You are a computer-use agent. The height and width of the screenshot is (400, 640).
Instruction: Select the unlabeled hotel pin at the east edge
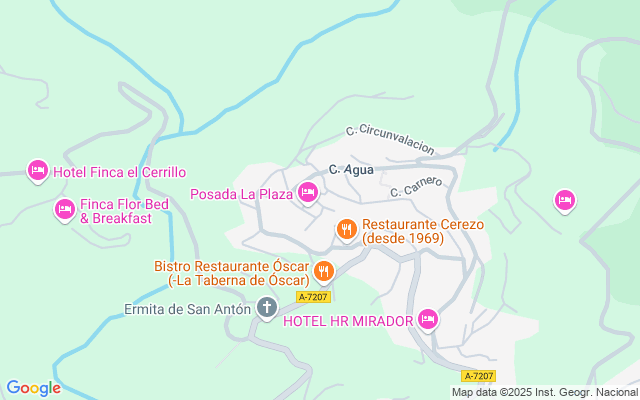coord(565,200)
